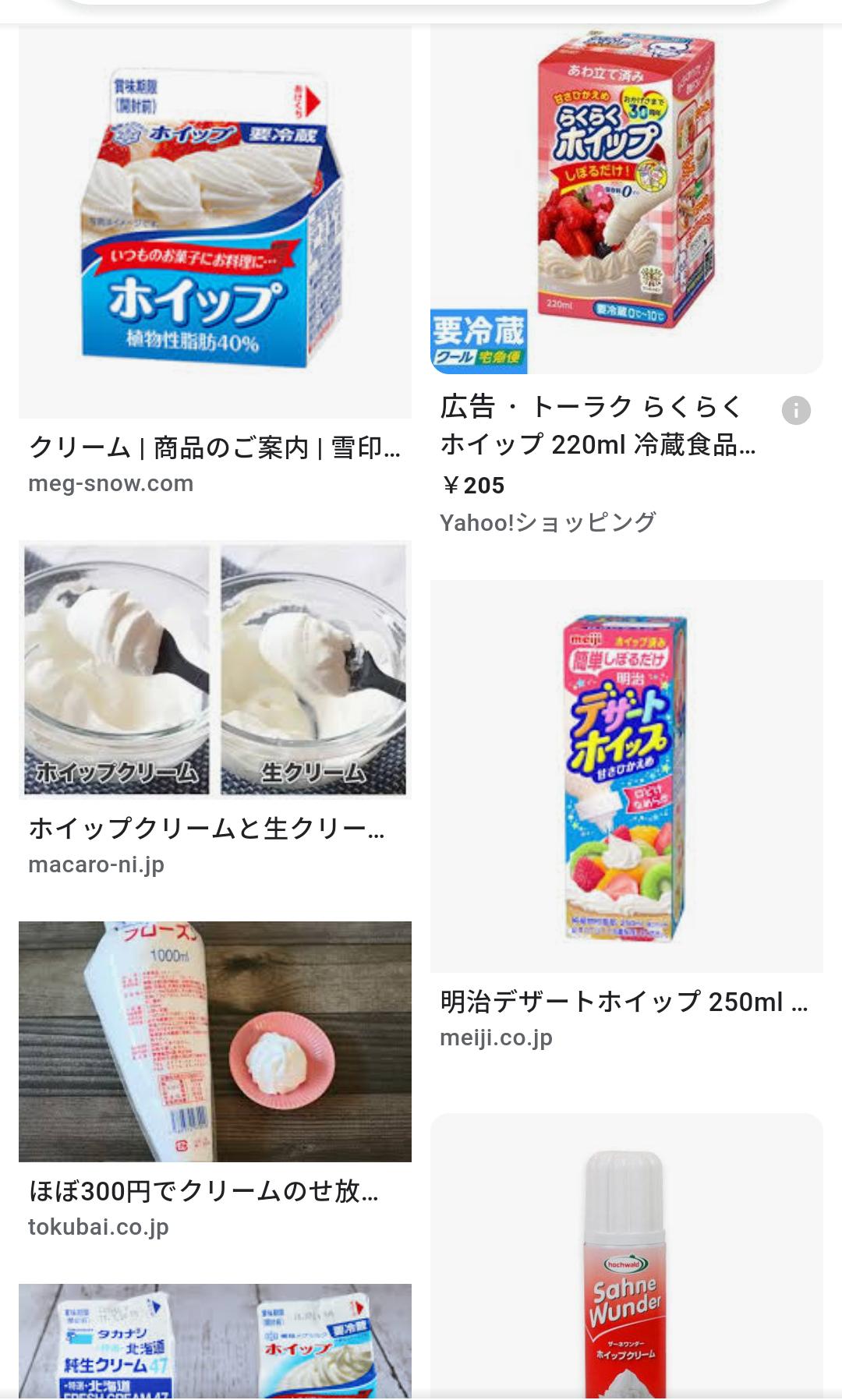Open the 明治デザートホイップ 250ml result
Screen dimensions: 842x1400
[626, 776]
